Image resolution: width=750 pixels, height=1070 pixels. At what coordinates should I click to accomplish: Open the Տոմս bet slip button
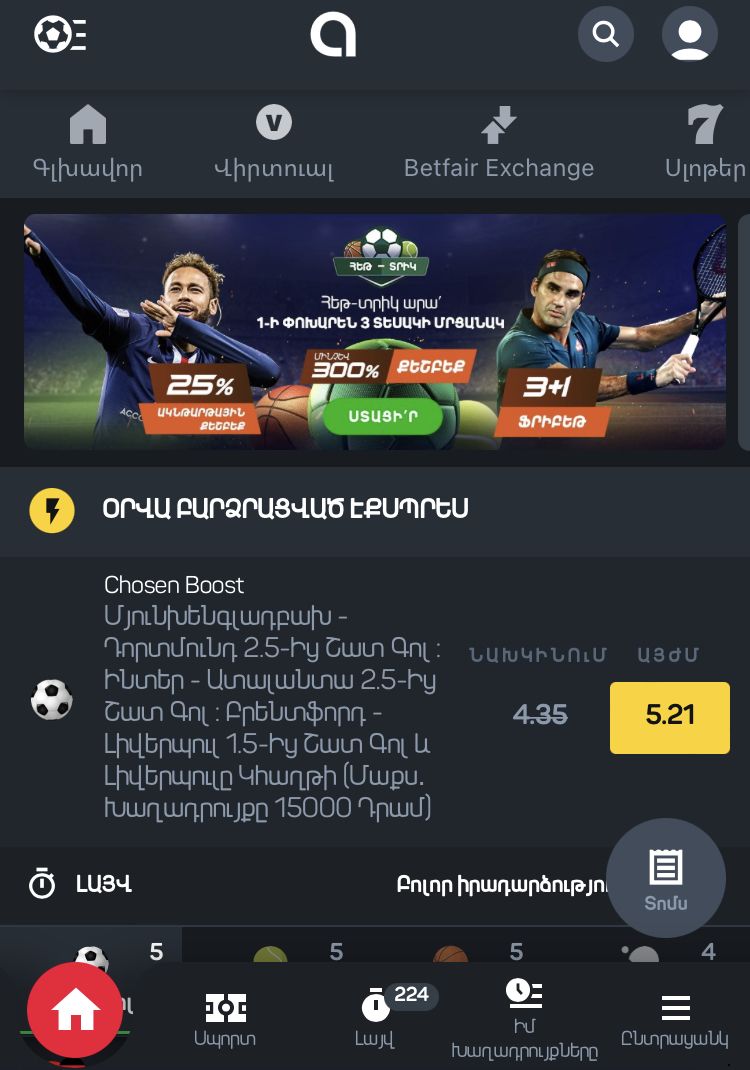click(x=665, y=878)
